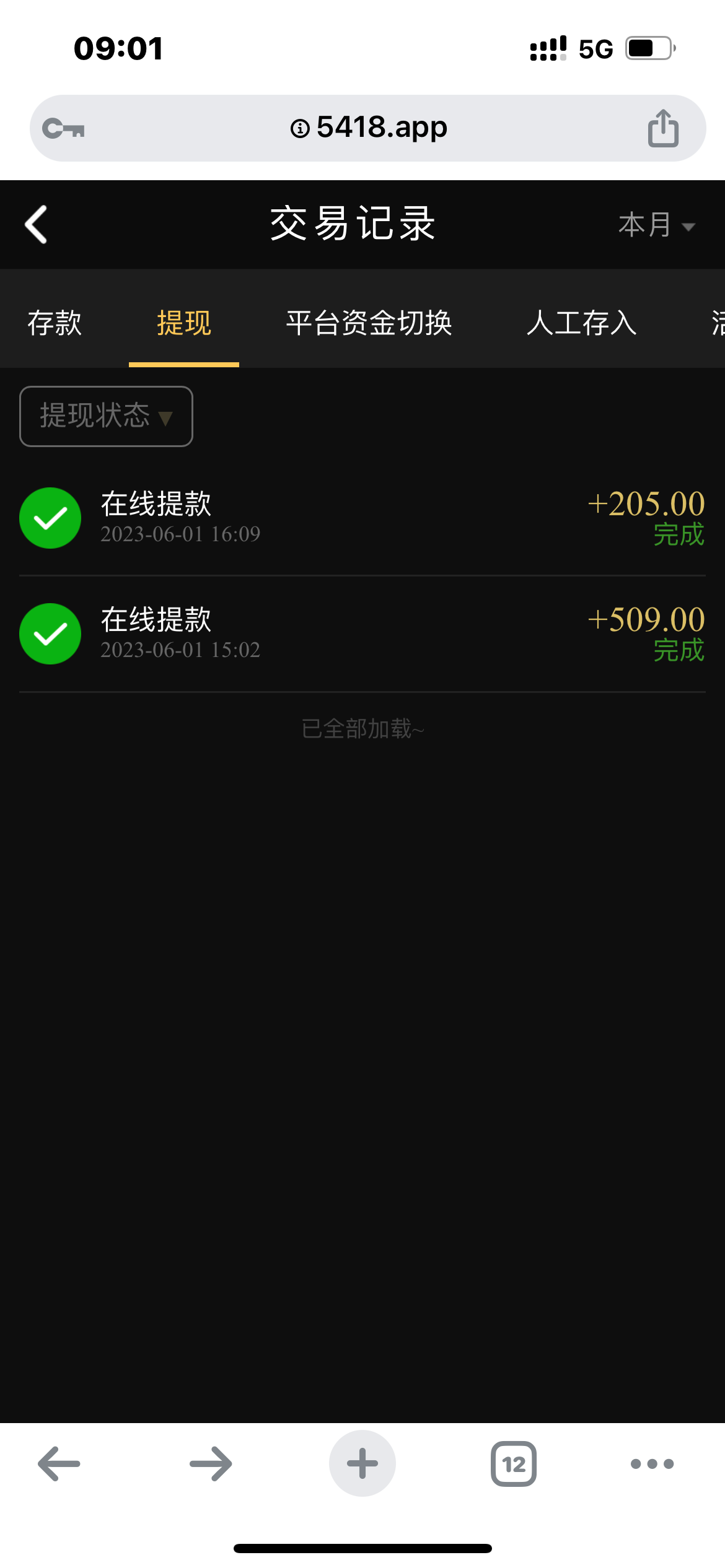Switch to the 存款 tab
725x1568 pixels.
(x=55, y=323)
